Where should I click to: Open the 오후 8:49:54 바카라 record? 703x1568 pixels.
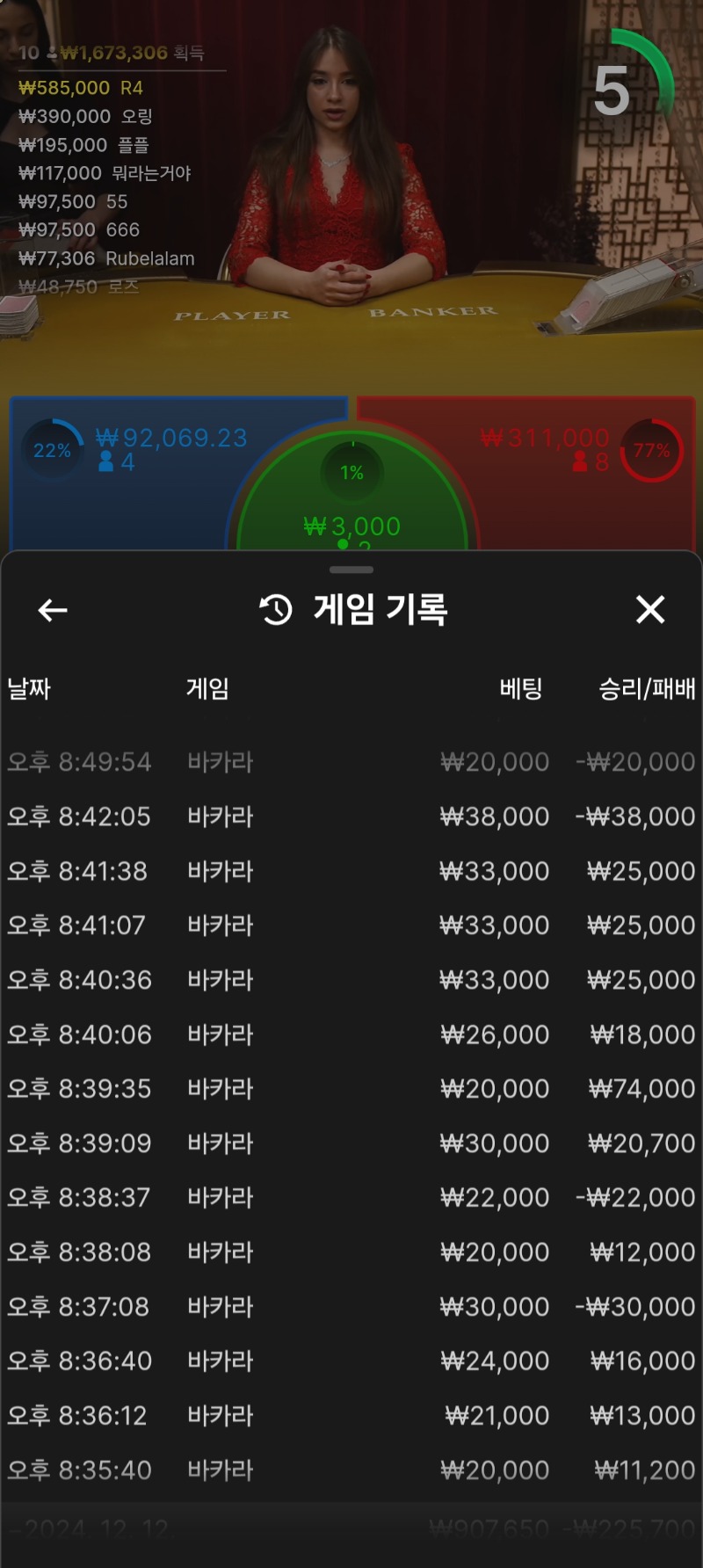click(x=351, y=762)
